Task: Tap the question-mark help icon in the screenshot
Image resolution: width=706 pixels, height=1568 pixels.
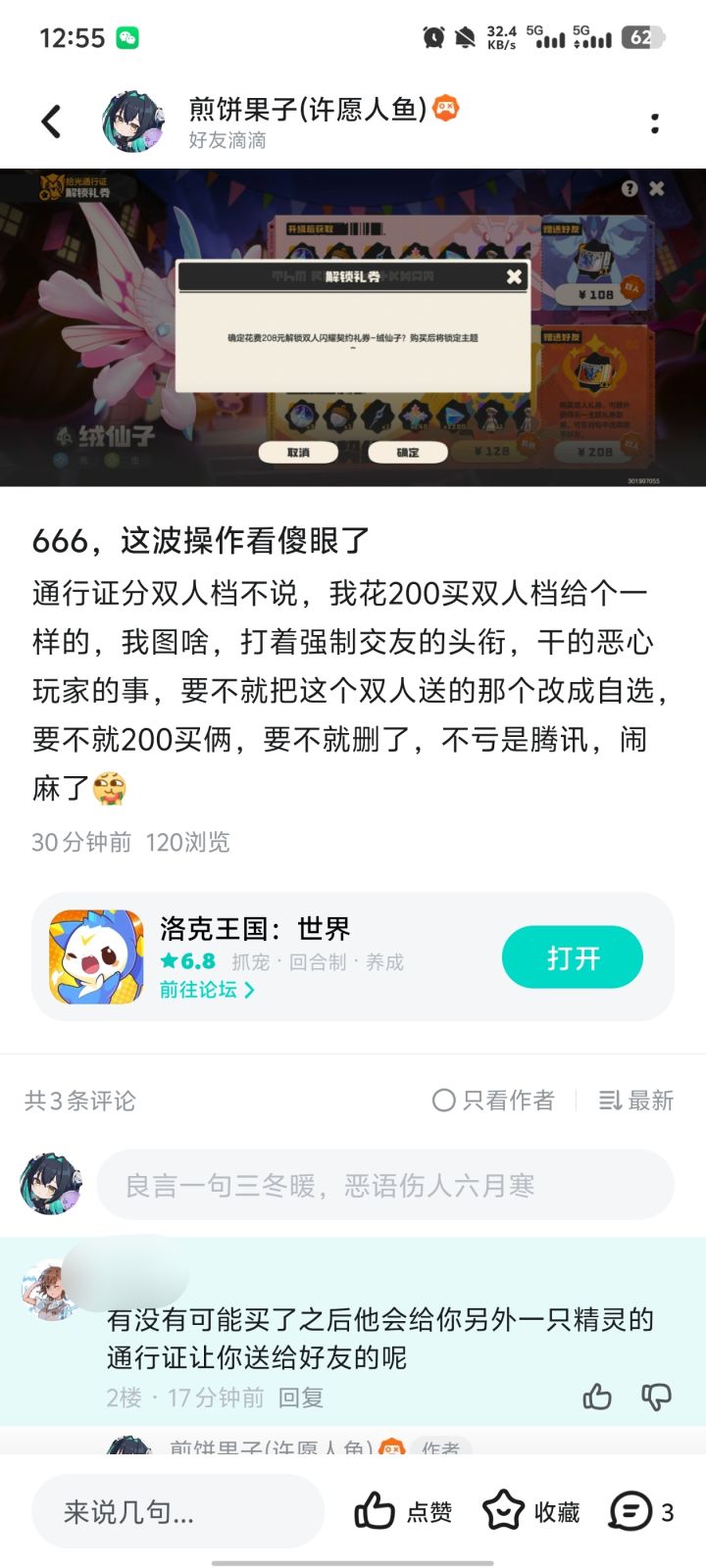Action: tap(630, 186)
